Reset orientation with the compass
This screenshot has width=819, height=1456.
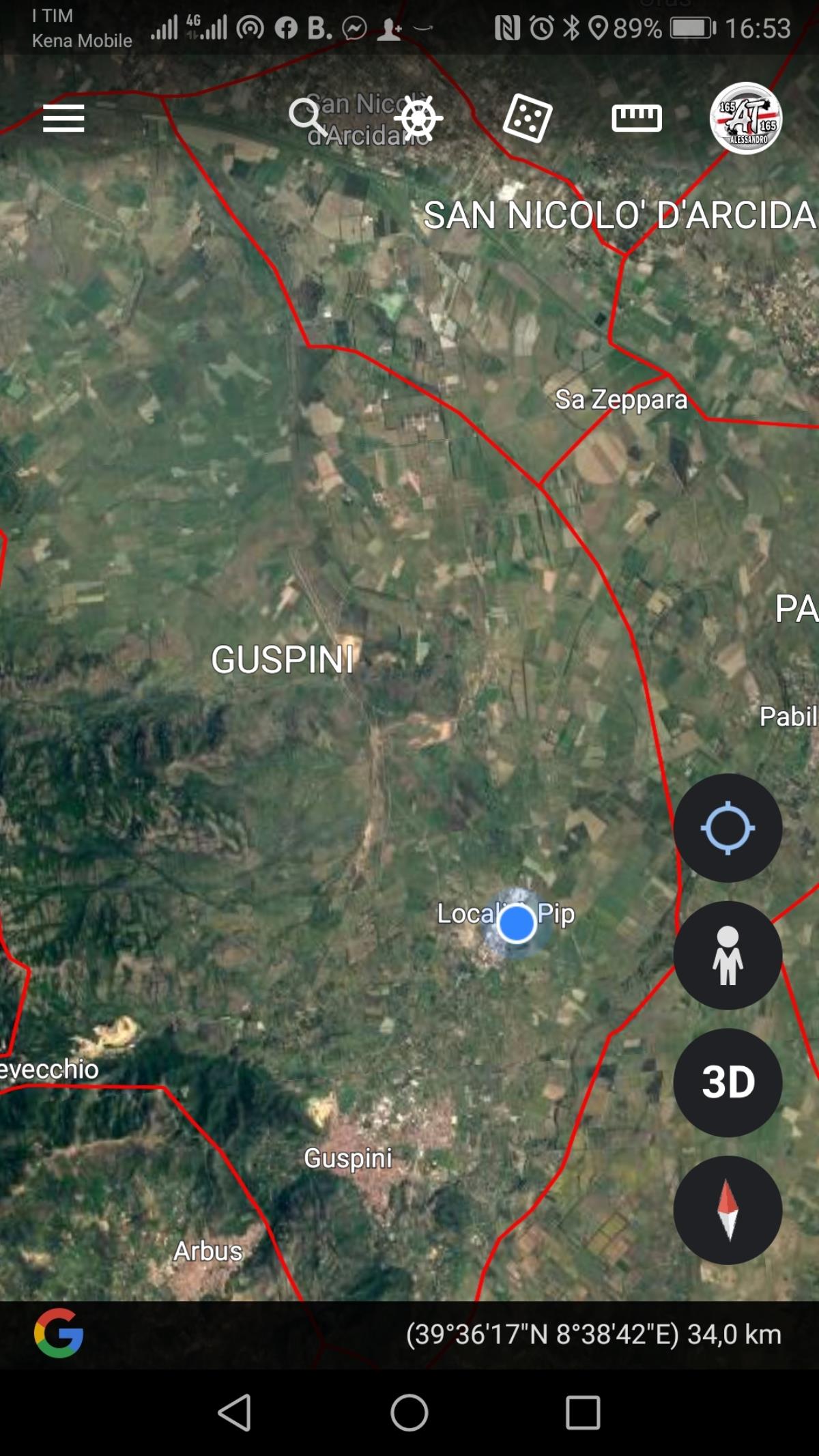728,1210
